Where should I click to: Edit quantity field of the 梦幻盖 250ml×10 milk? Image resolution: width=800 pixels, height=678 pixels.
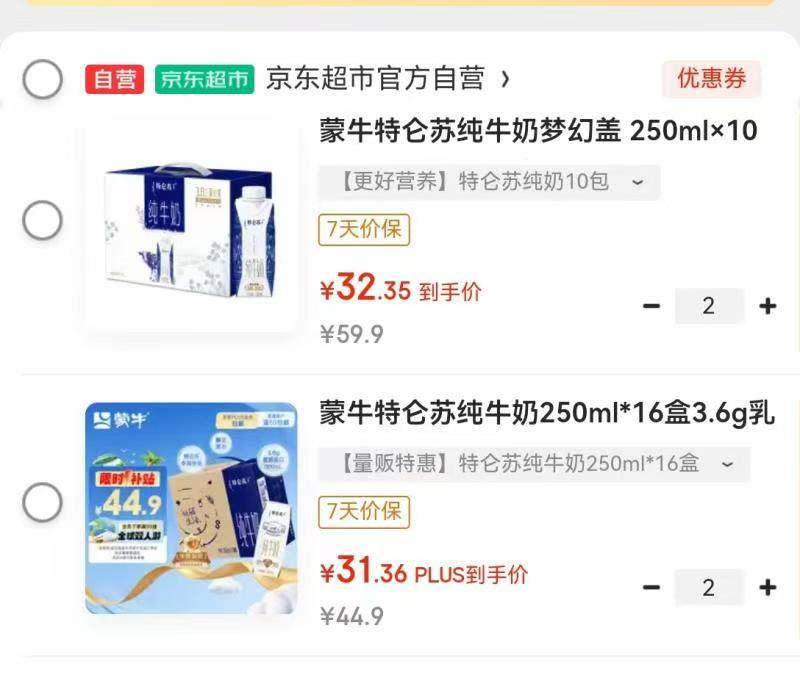coord(709,306)
